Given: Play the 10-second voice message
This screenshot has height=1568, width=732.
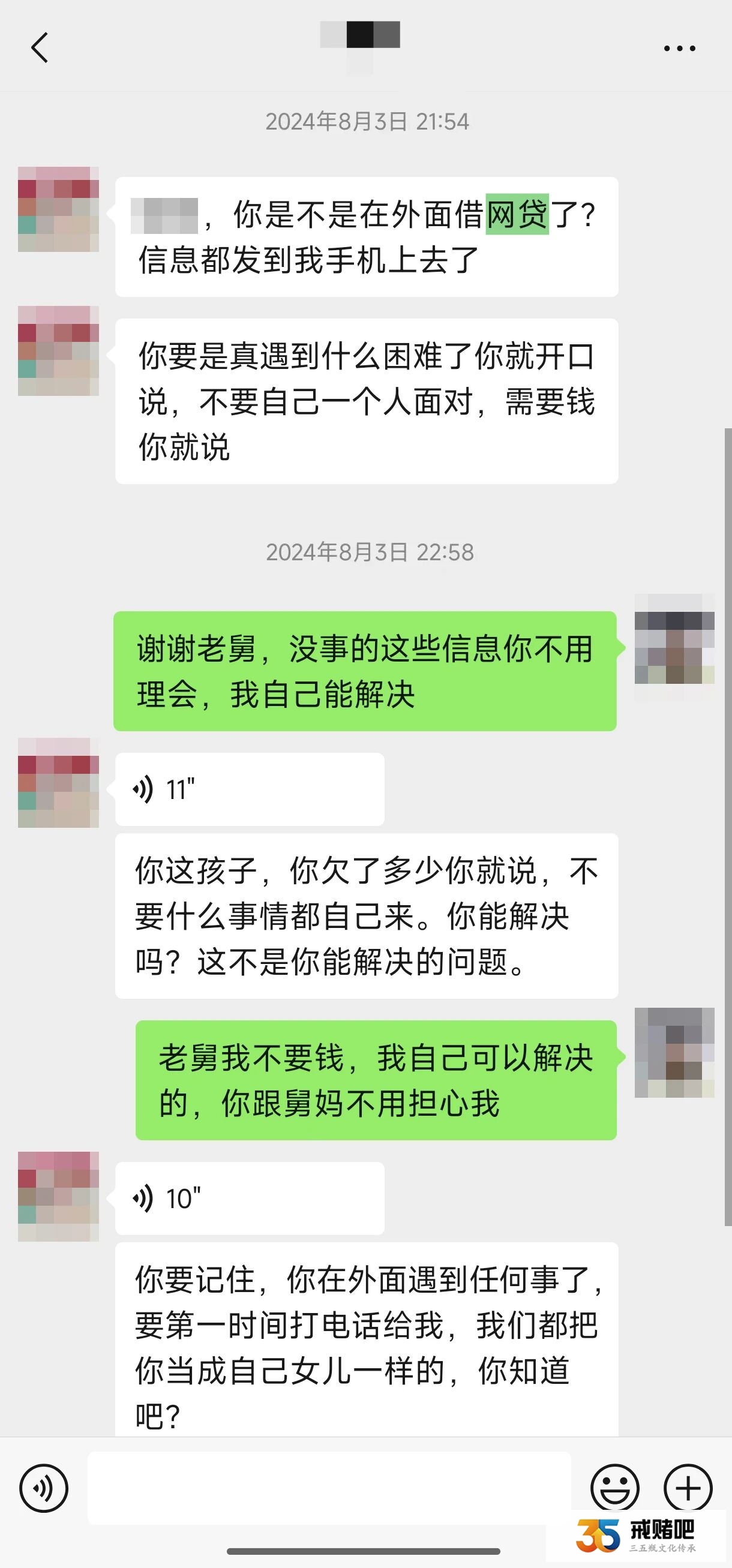Looking at the screenshot, I should [249, 1198].
